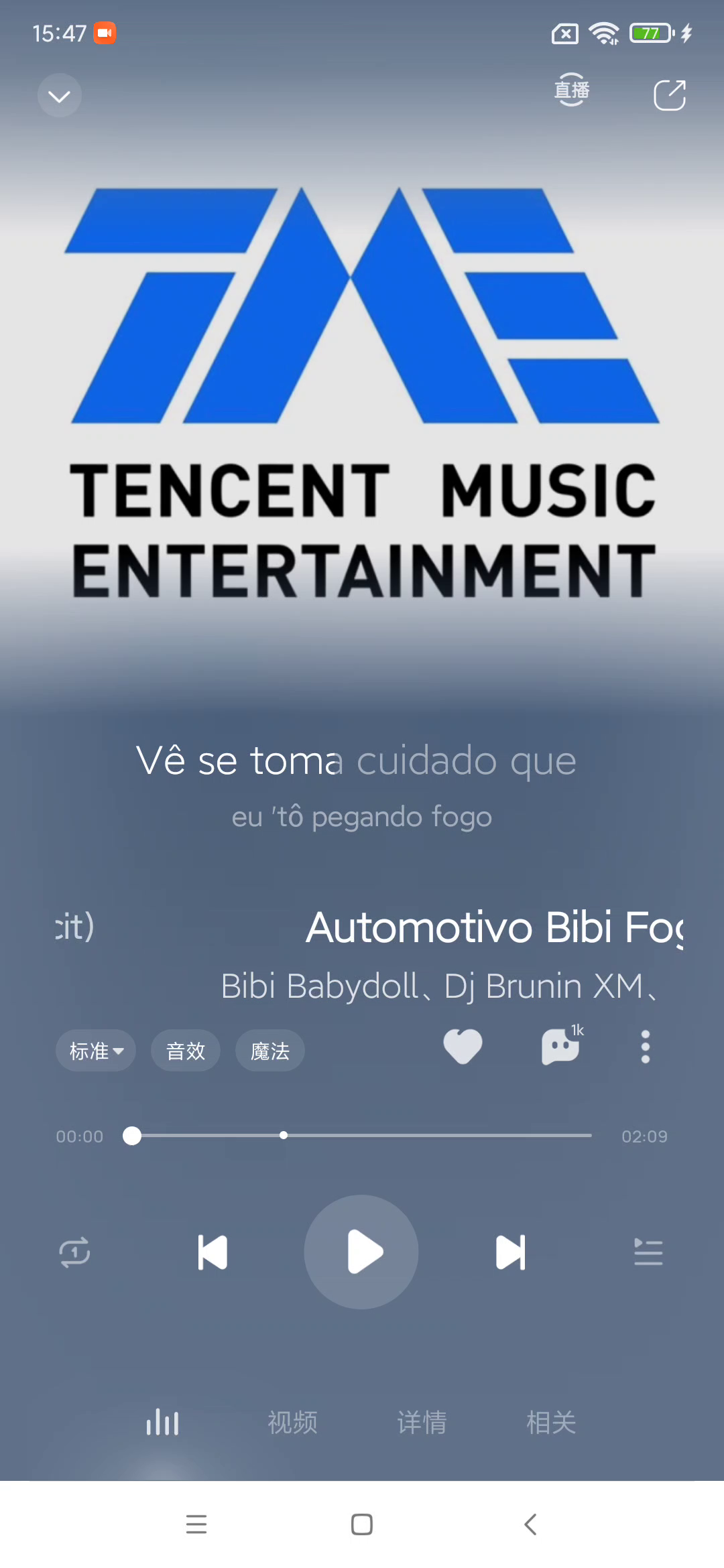Open the playlist queue

[x=648, y=1252]
